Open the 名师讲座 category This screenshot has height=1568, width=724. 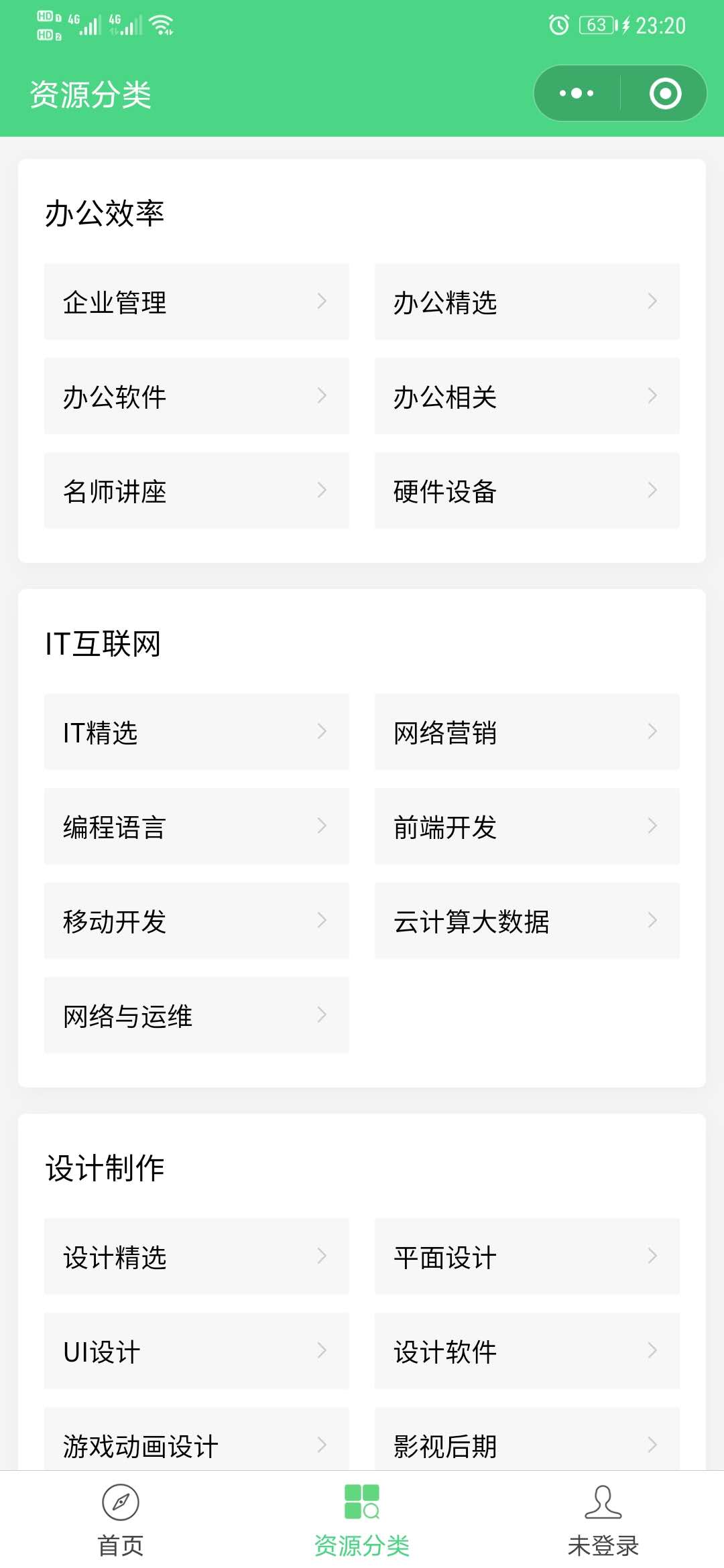click(196, 491)
